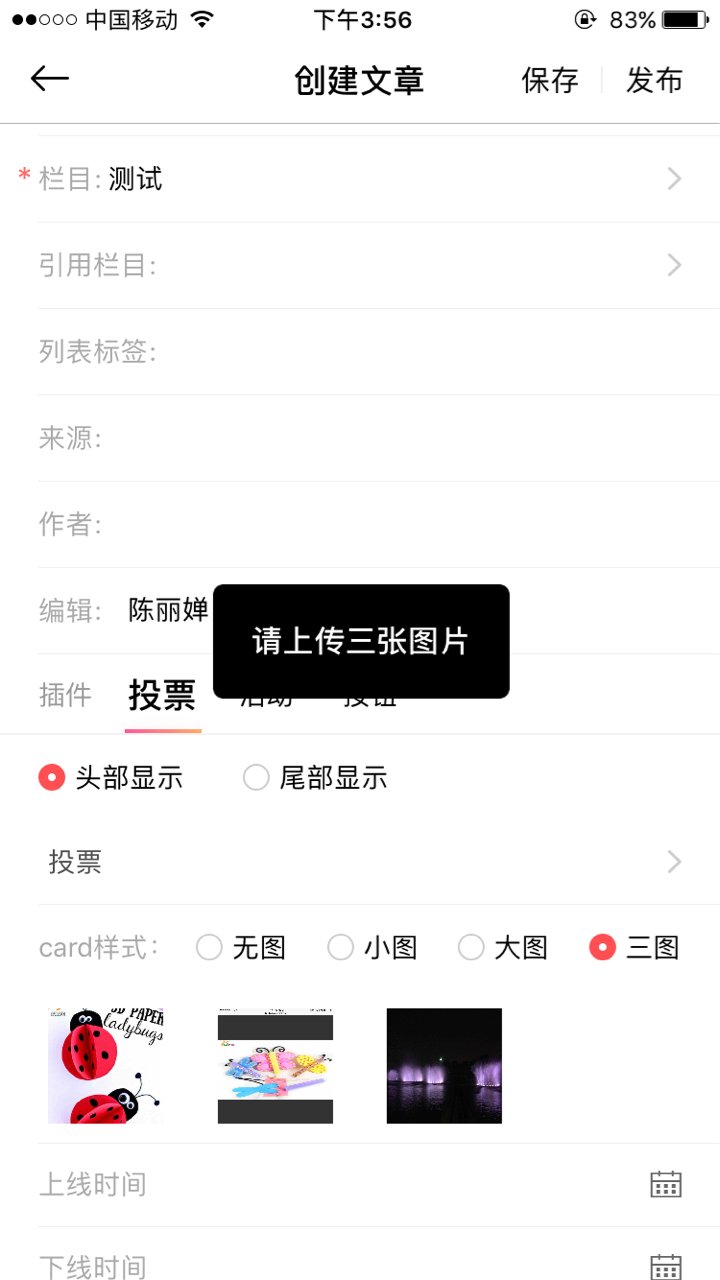Open the 栏目 column selector row
Viewport: 720px width, 1280px height.
tap(360, 179)
